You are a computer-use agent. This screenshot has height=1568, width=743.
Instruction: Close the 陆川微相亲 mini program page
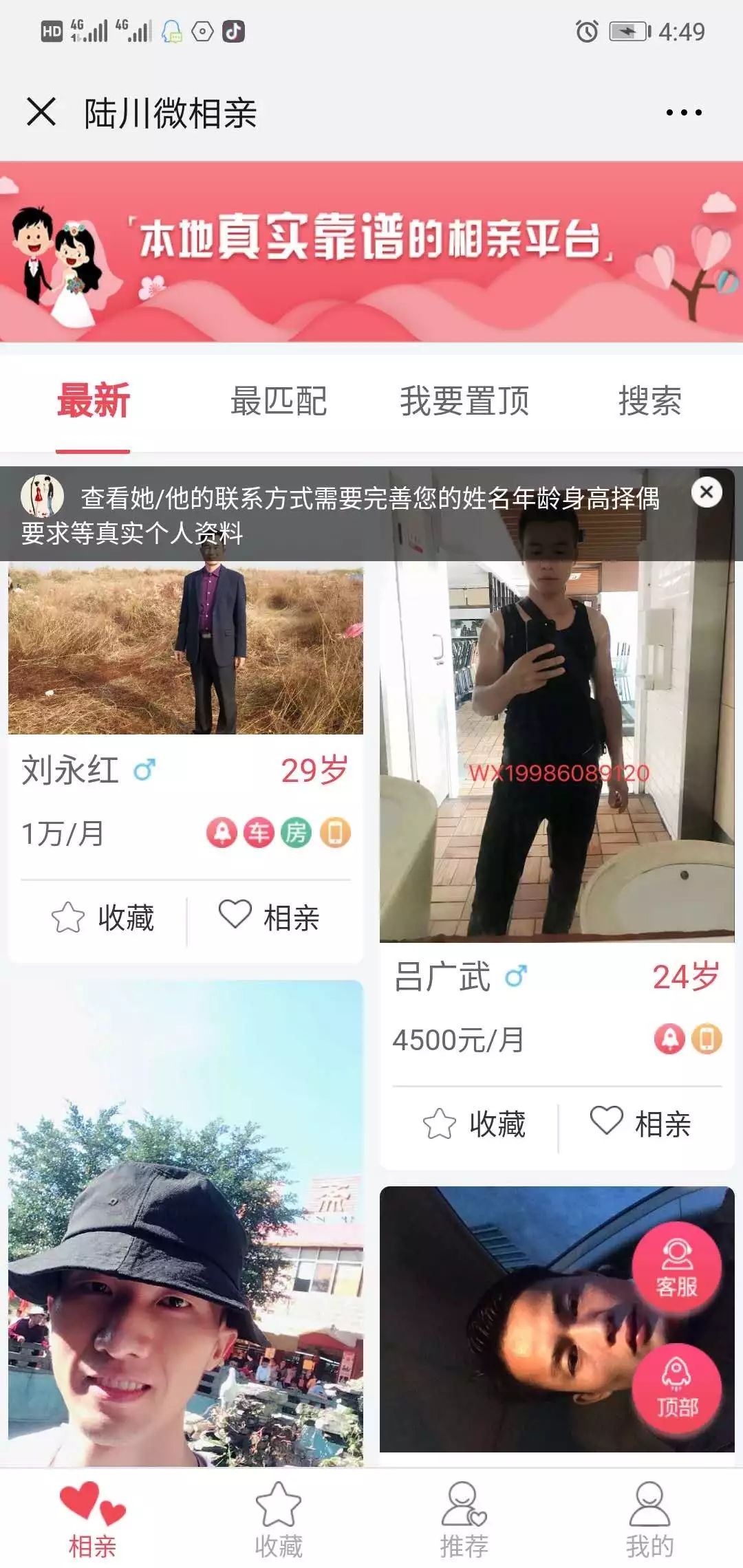[x=41, y=112]
